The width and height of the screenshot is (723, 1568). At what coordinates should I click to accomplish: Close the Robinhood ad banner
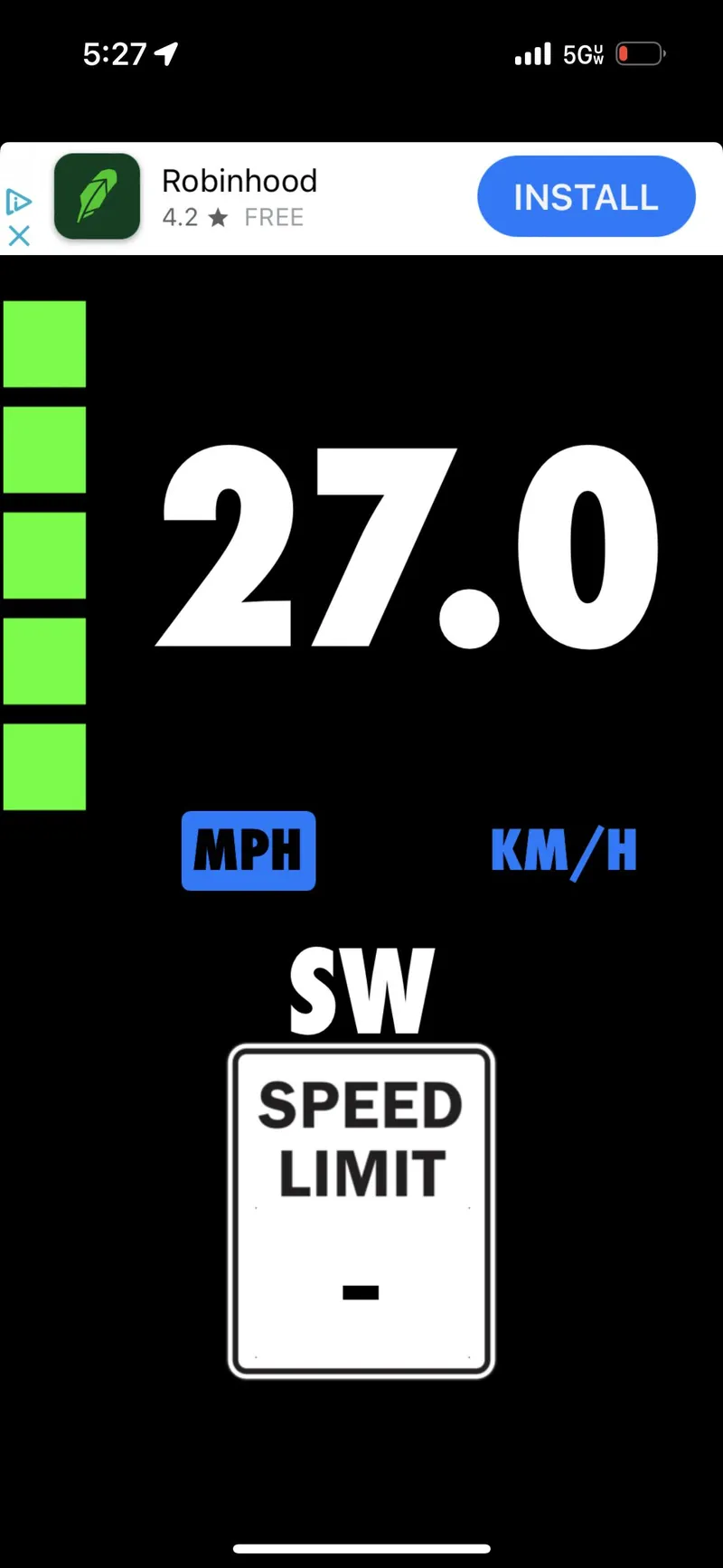(19, 236)
